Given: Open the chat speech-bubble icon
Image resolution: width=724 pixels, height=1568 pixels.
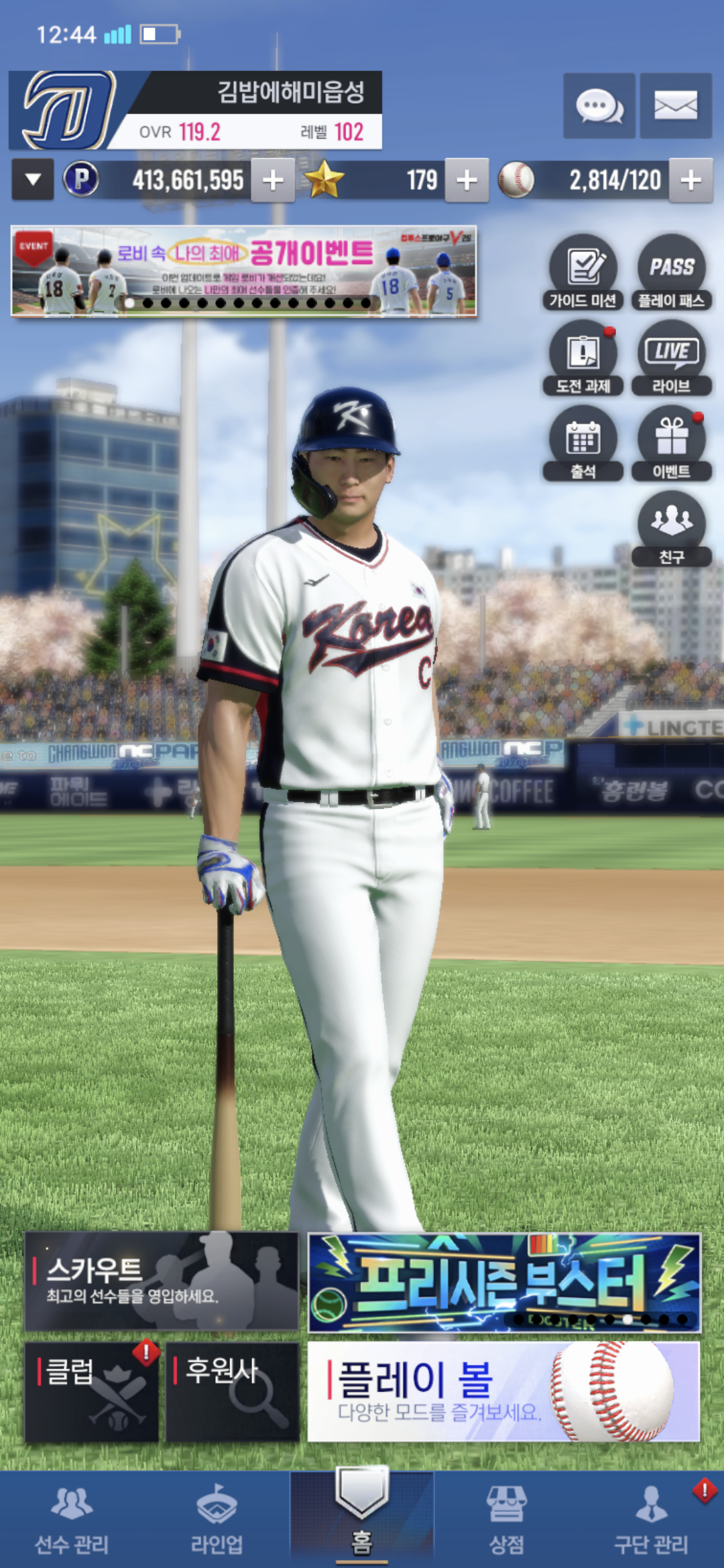Looking at the screenshot, I should (x=599, y=106).
